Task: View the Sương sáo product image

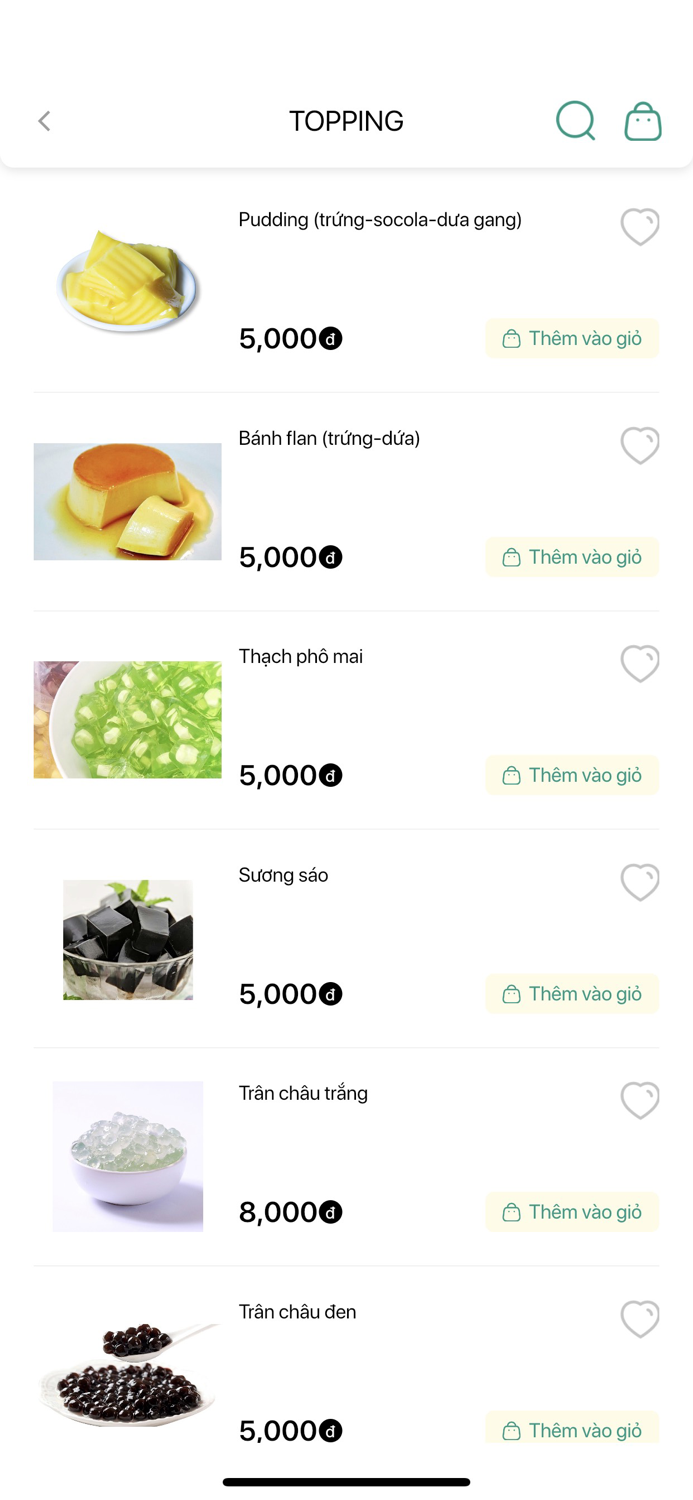Action: click(x=128, y=939)
